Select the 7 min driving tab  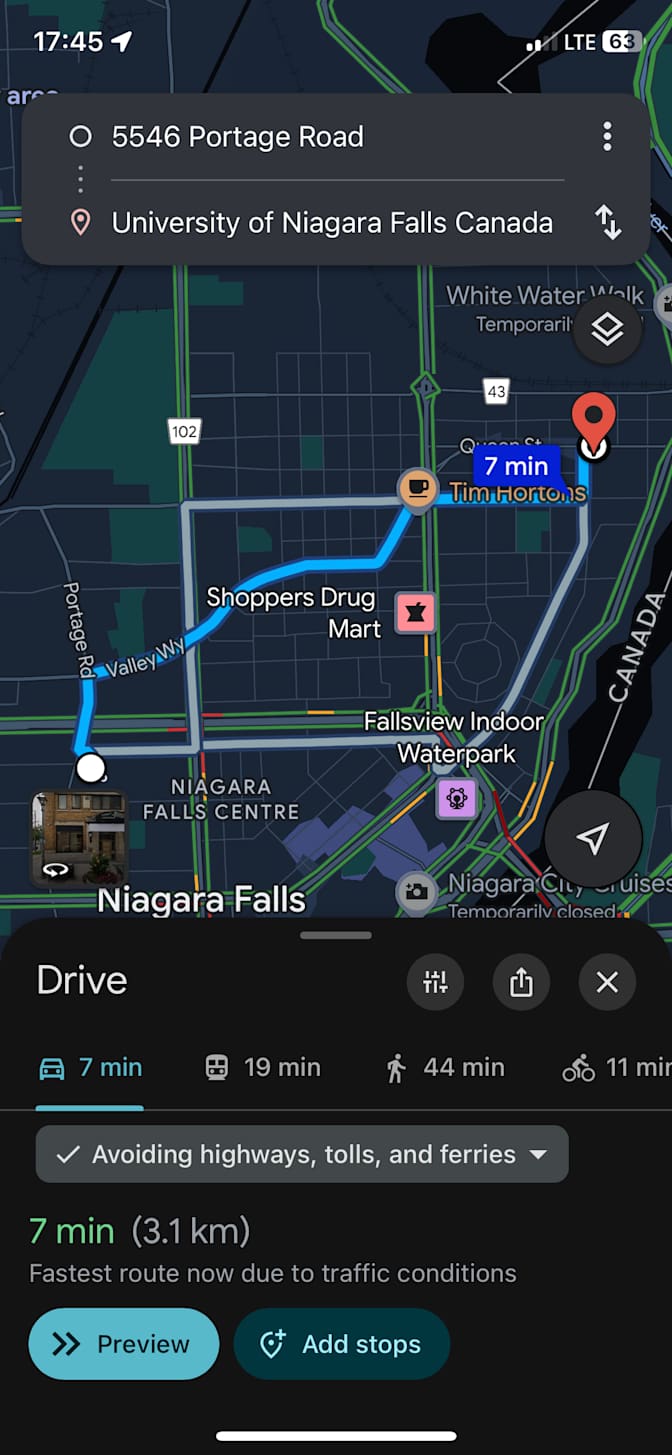(x=90, y=1068)
